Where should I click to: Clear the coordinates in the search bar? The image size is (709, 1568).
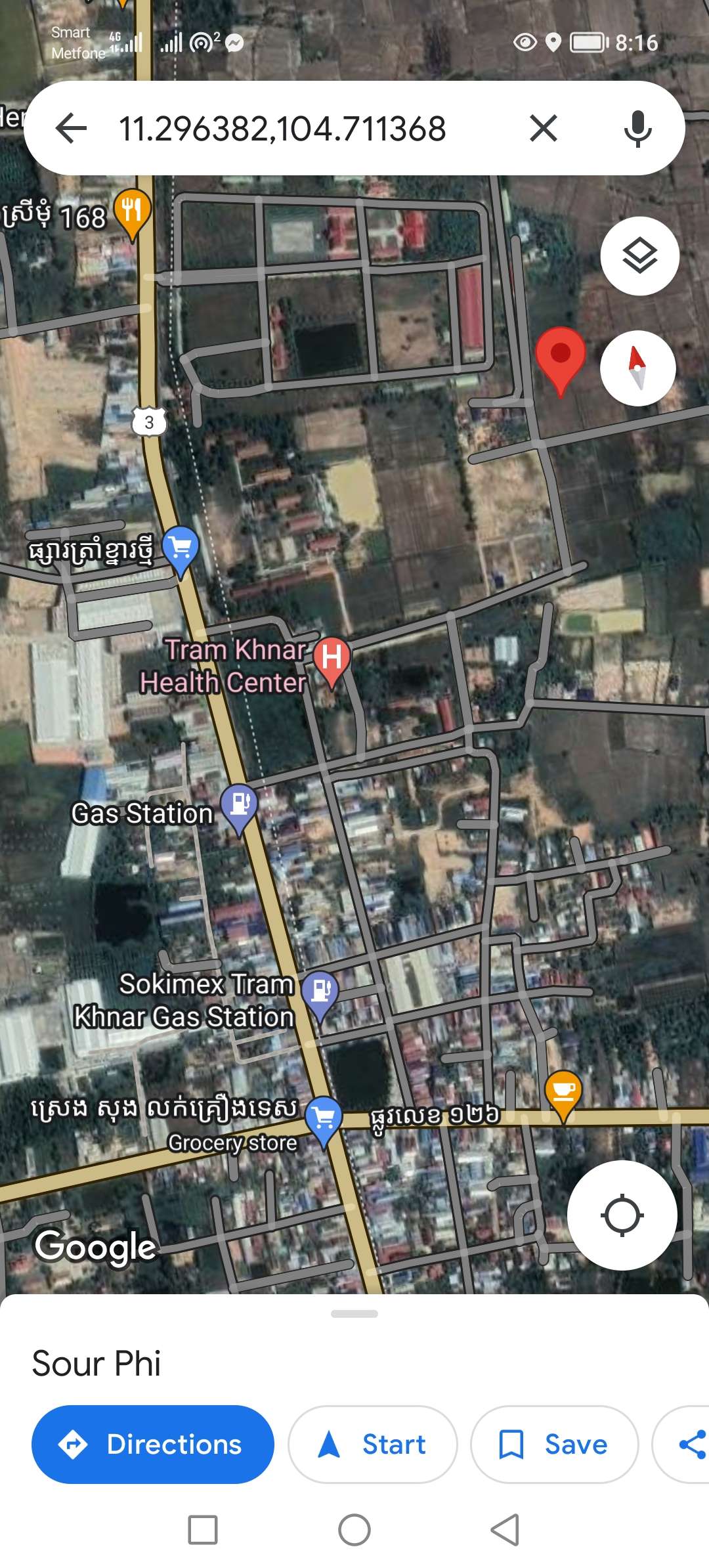click(x=544, y=128)
